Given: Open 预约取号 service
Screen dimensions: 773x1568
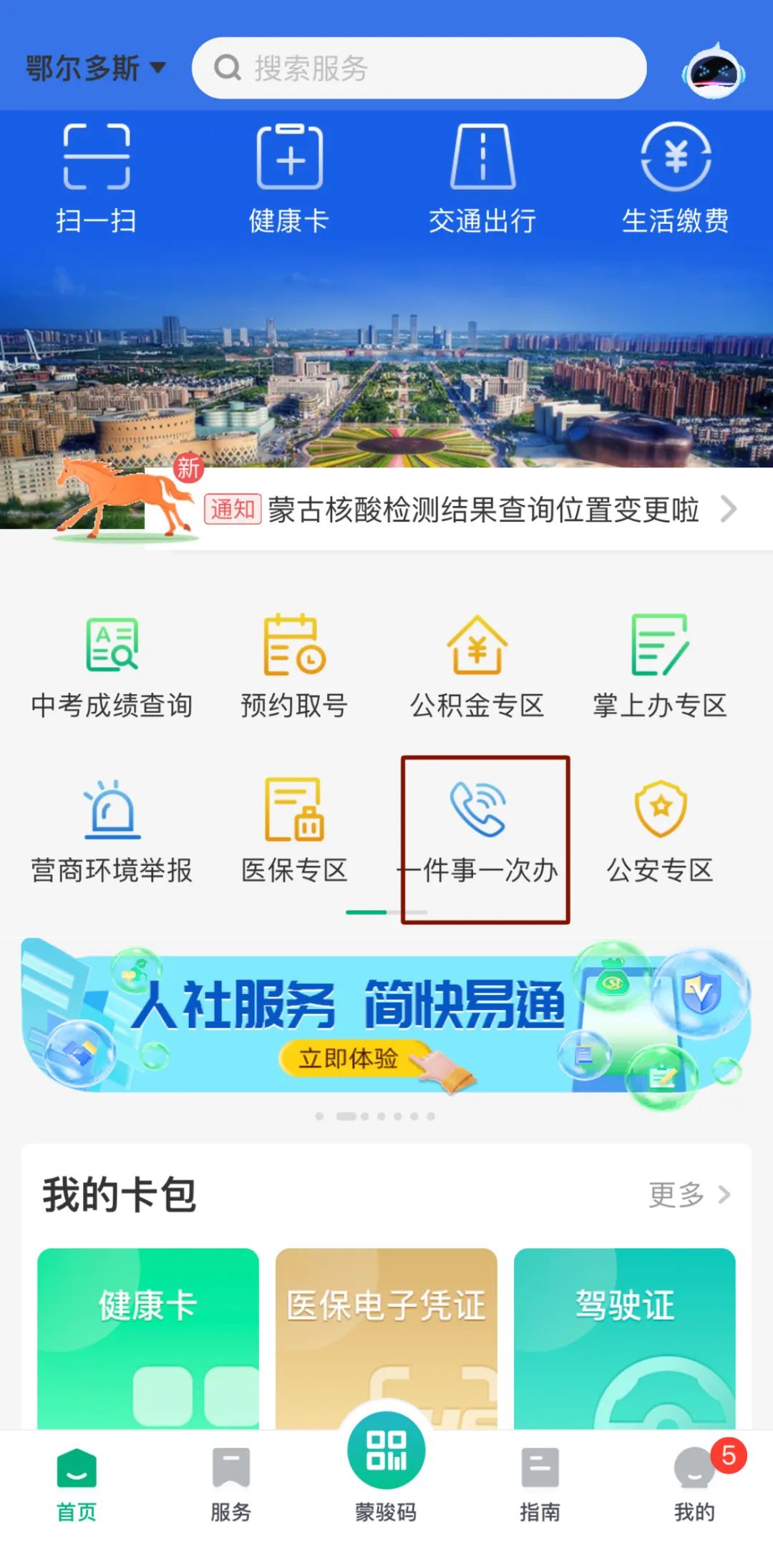Looking at the screenshot, I should 294,667.
